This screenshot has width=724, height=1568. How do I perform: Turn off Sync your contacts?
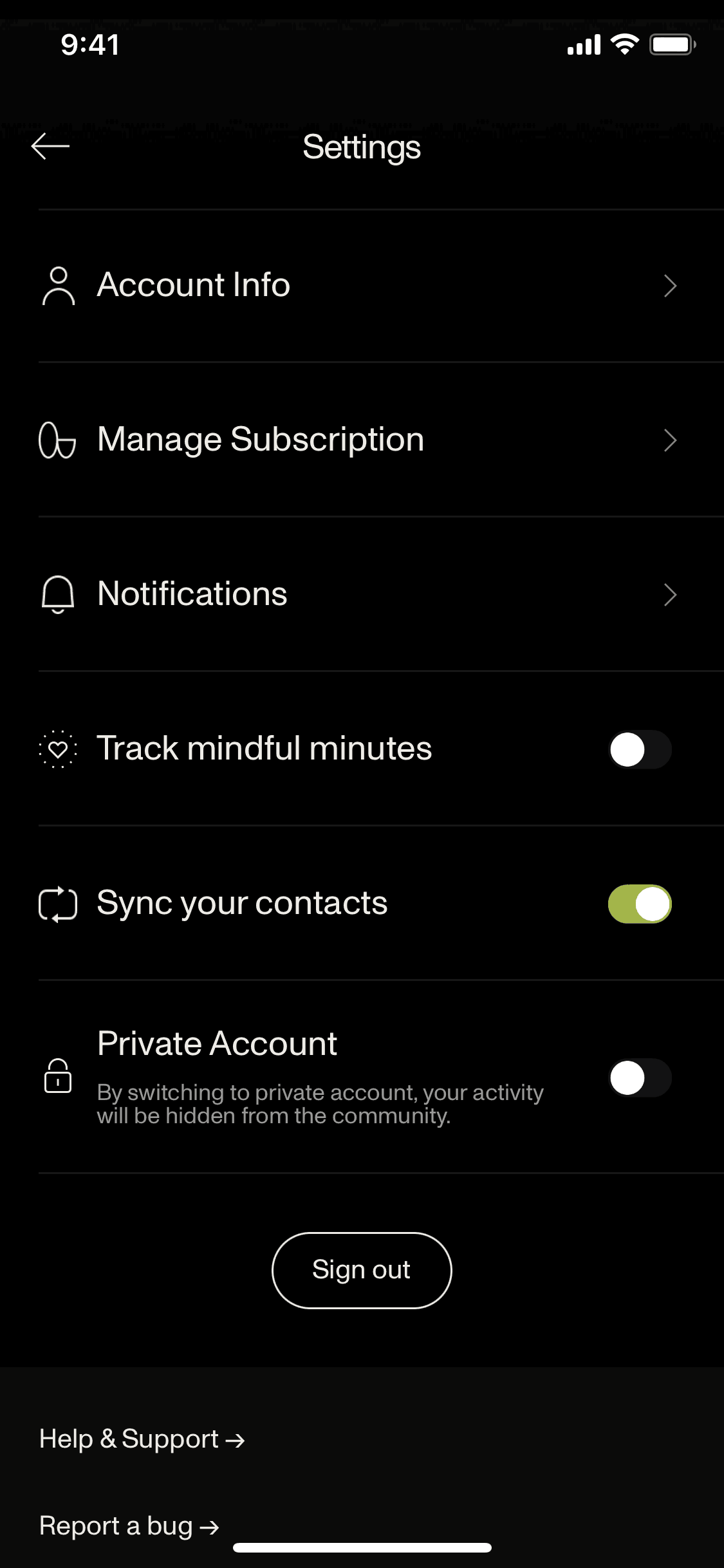tap(640, 904)
